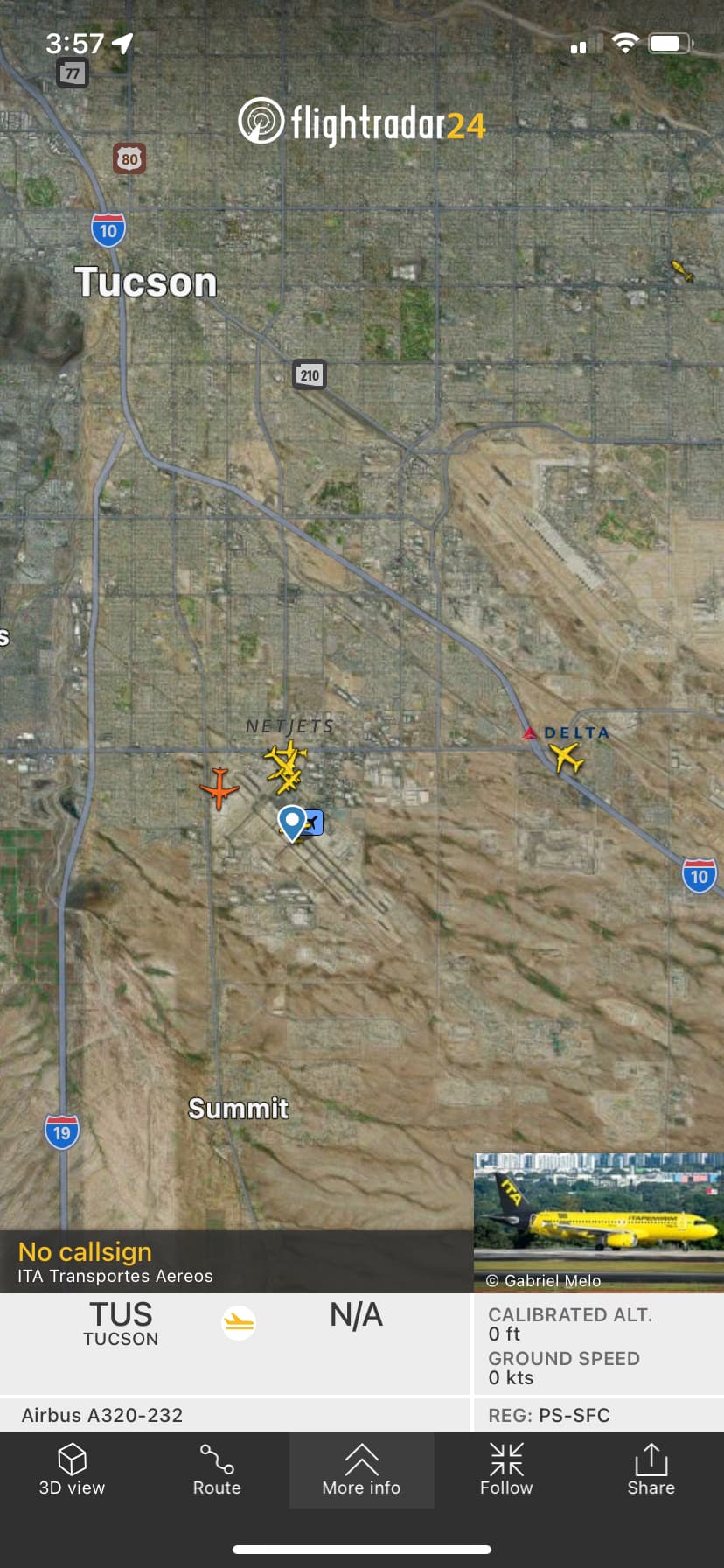Expand More info panel
724x1568 pixels.
pyautogui.click(x=361, y=1470)
